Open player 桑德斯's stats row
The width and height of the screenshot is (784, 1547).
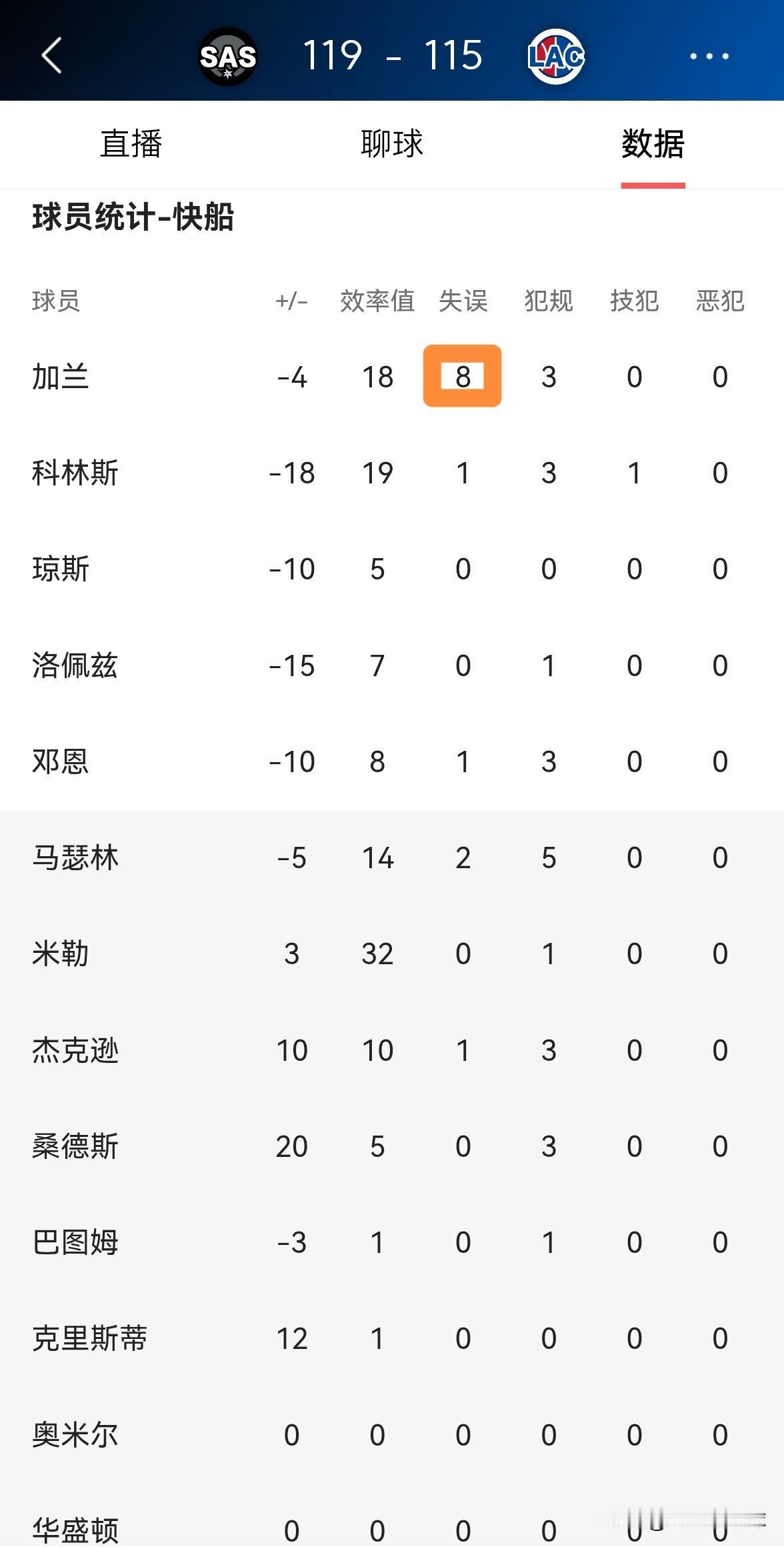click(392, 1146)
